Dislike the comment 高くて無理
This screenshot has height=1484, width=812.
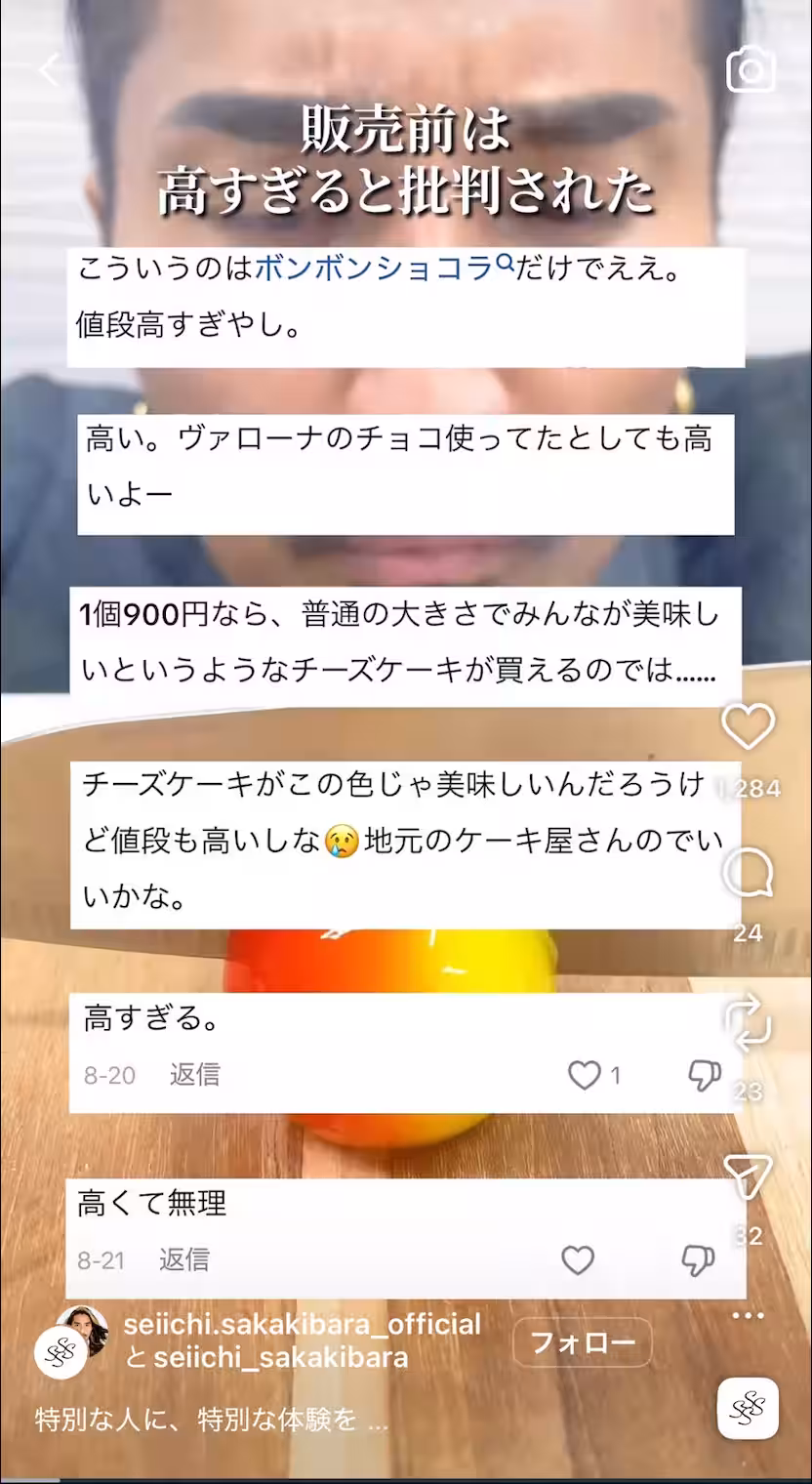pos(700,1261)
